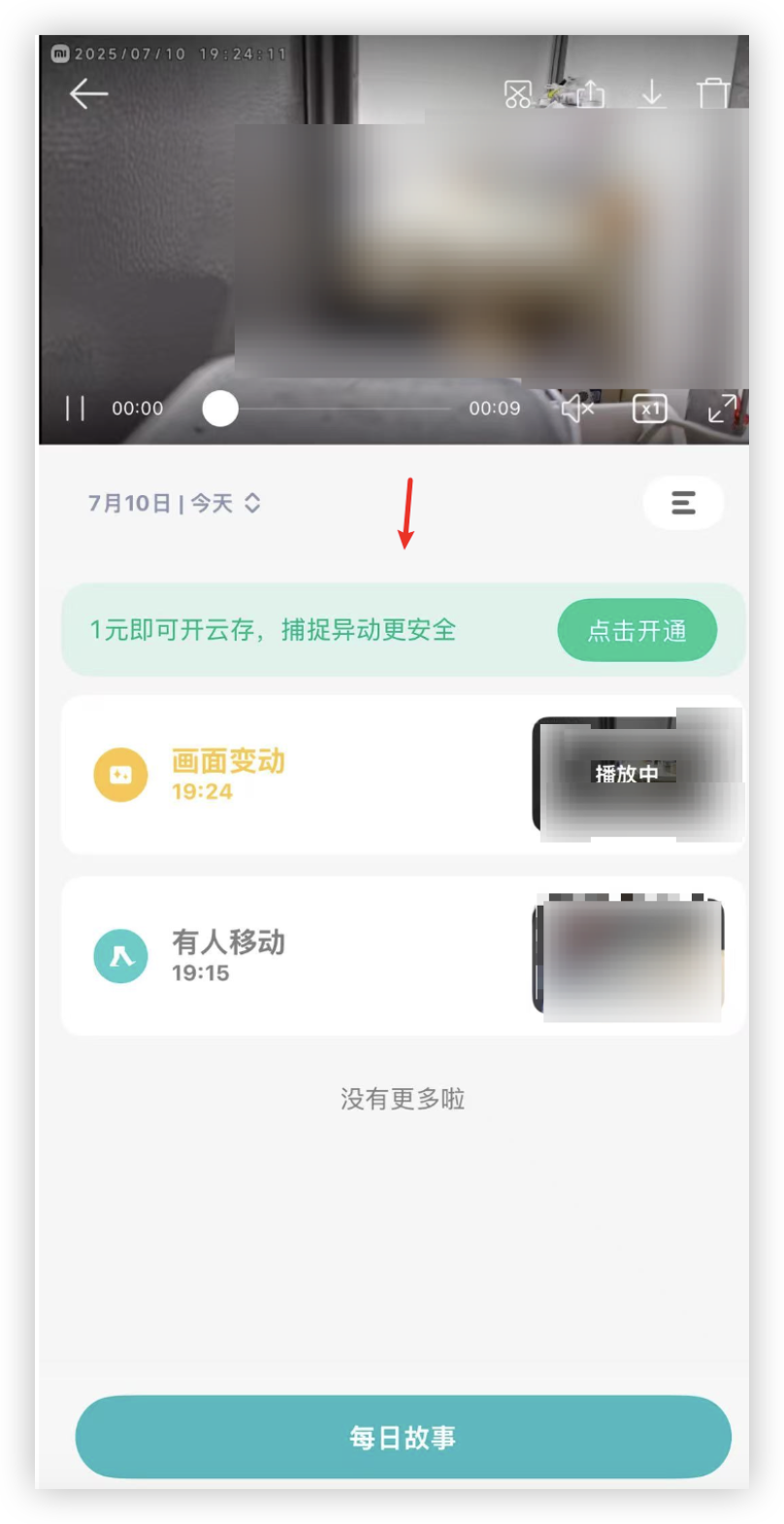Enter fullscreen video mode
The image size is (784, 1524).
722,409
